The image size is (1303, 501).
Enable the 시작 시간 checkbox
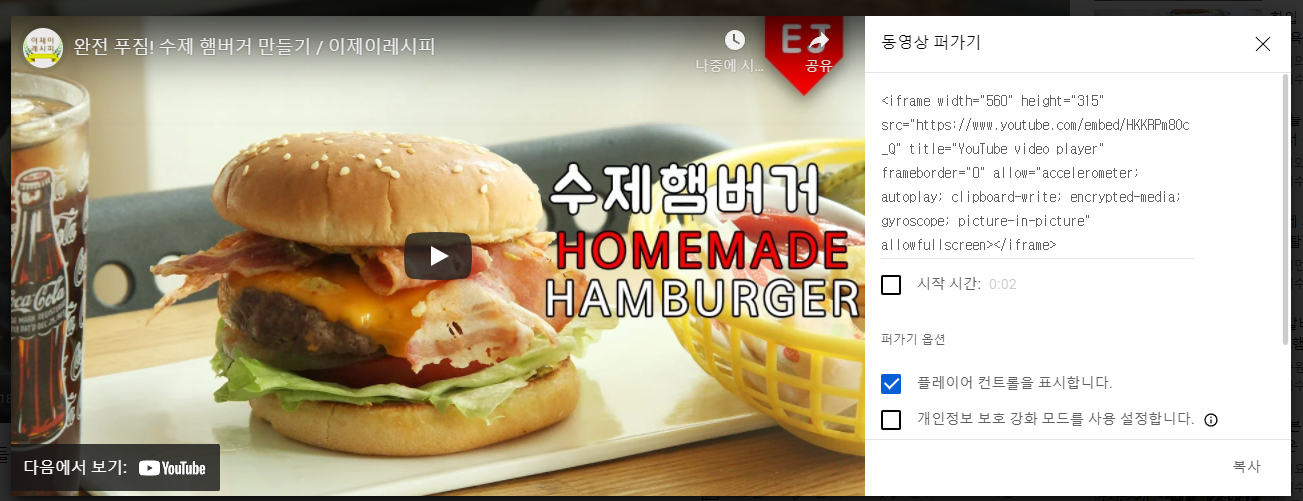tap(891, 285)
